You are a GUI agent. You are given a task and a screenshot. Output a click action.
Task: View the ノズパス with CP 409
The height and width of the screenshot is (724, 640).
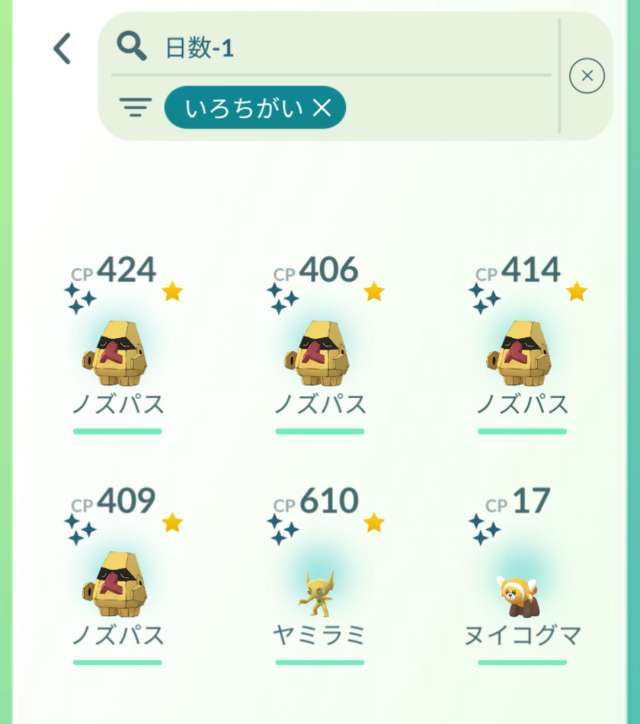[x=118, y=585]
